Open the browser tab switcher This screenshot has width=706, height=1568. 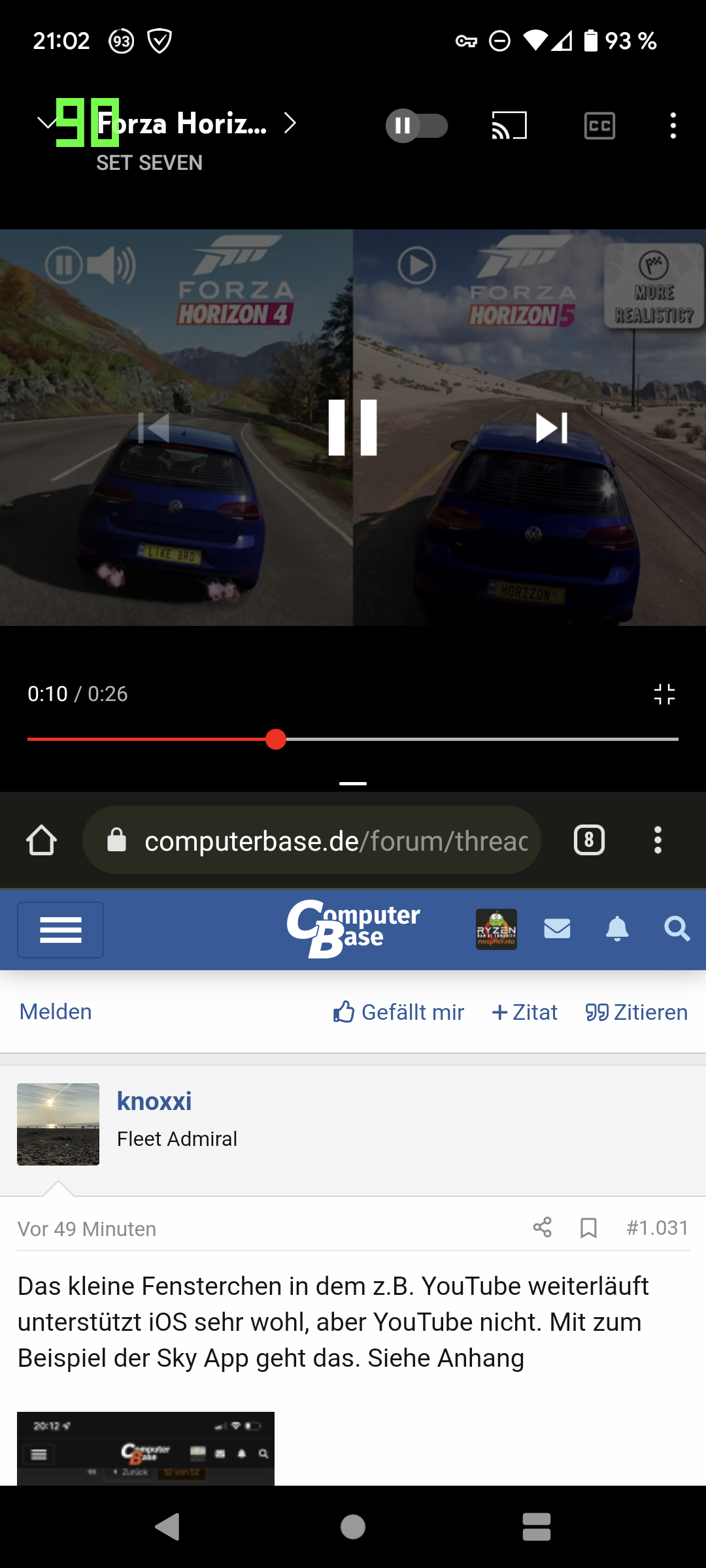[589, 840]
